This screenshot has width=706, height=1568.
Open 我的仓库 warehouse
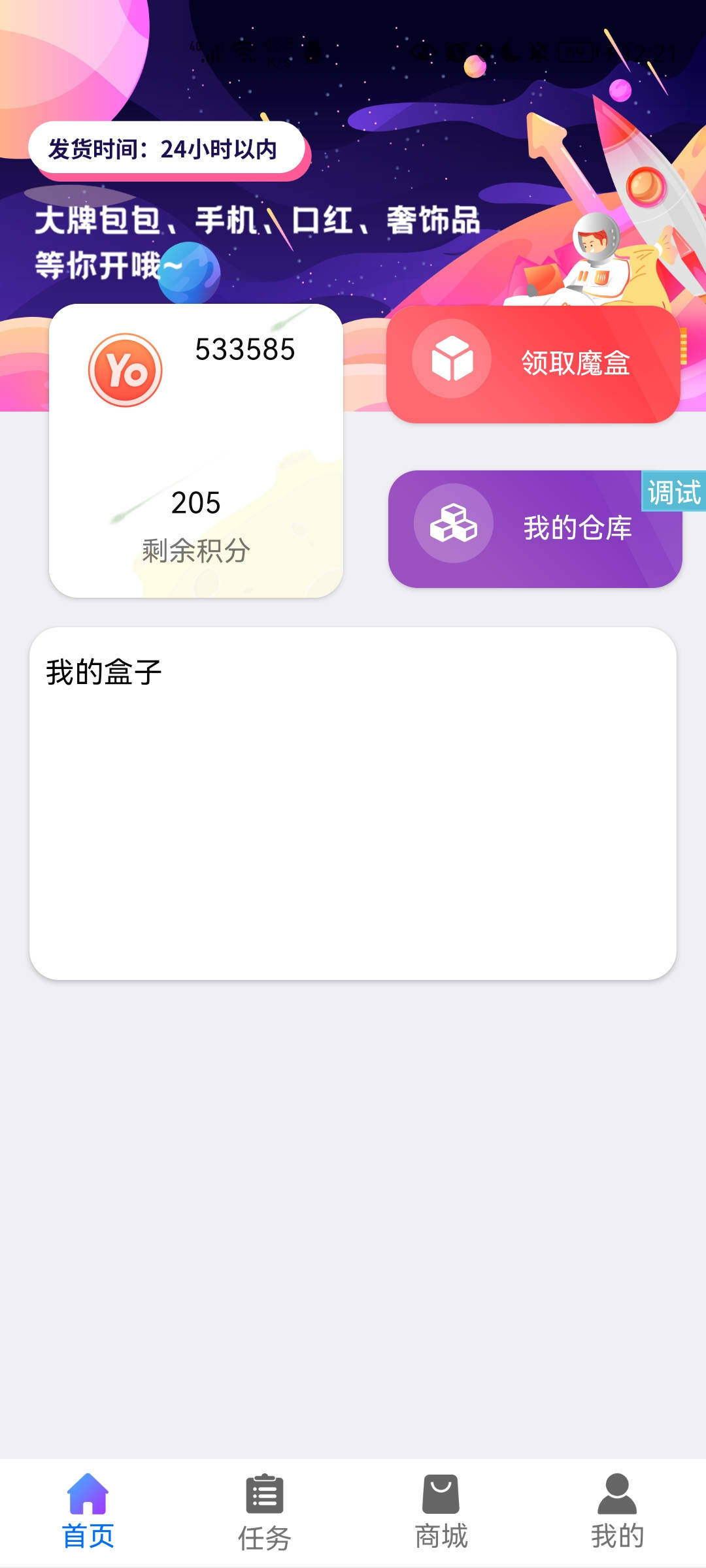[535, 529]
